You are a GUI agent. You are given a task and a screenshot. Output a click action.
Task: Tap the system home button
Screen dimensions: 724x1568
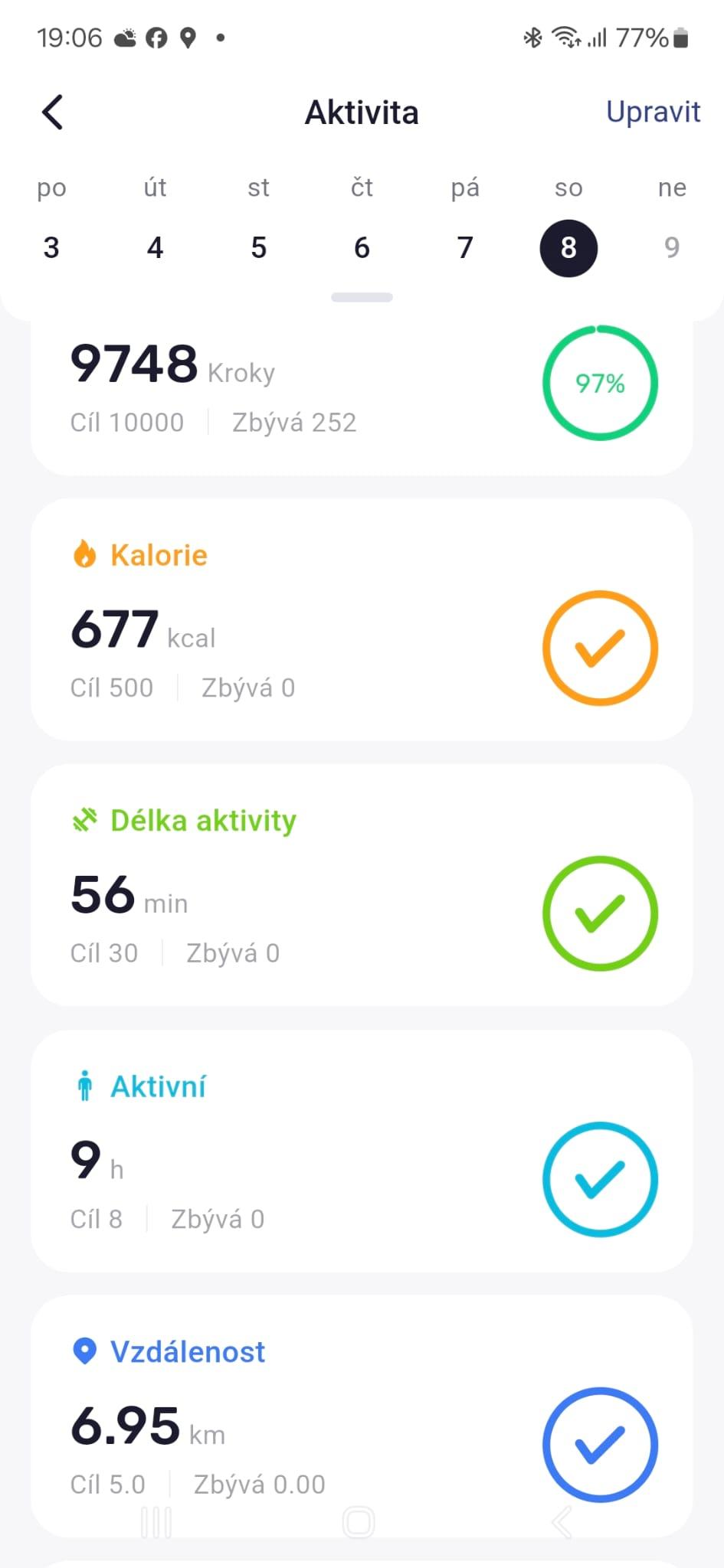(359, 1522)
